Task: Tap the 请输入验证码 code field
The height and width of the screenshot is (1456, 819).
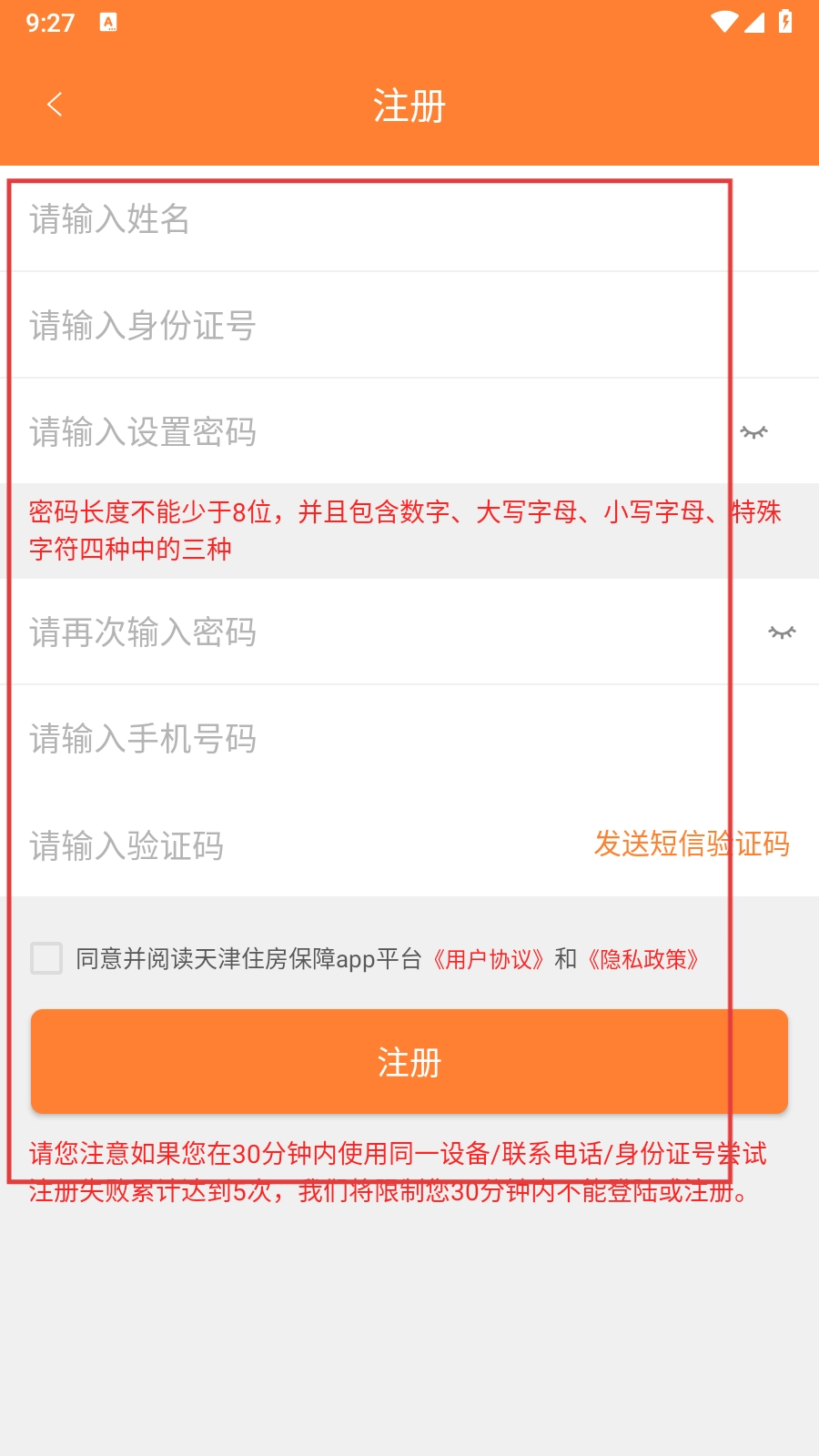Action: point(300,845)
